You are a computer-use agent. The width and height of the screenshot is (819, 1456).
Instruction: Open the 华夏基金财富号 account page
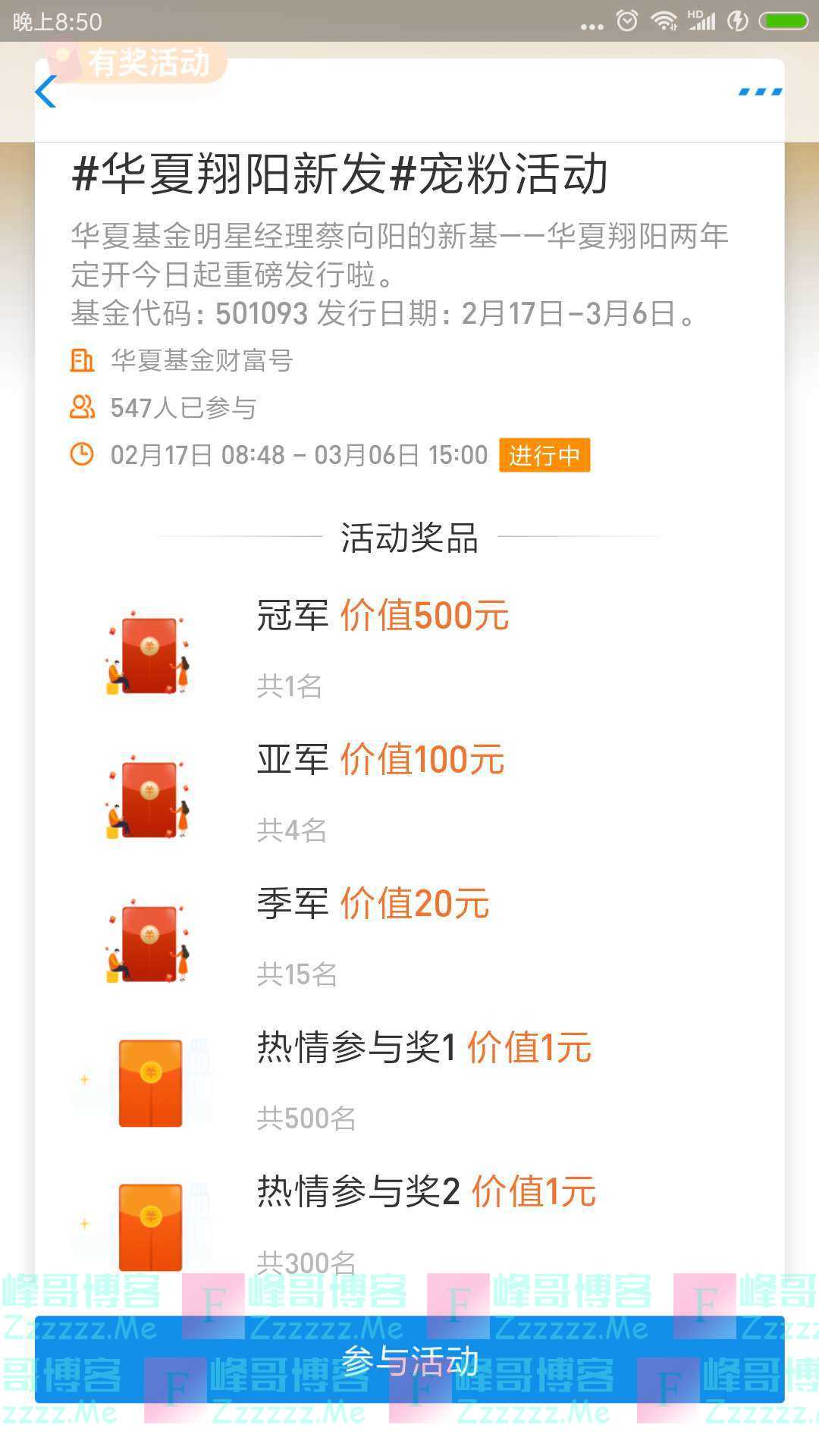(201, 360)
